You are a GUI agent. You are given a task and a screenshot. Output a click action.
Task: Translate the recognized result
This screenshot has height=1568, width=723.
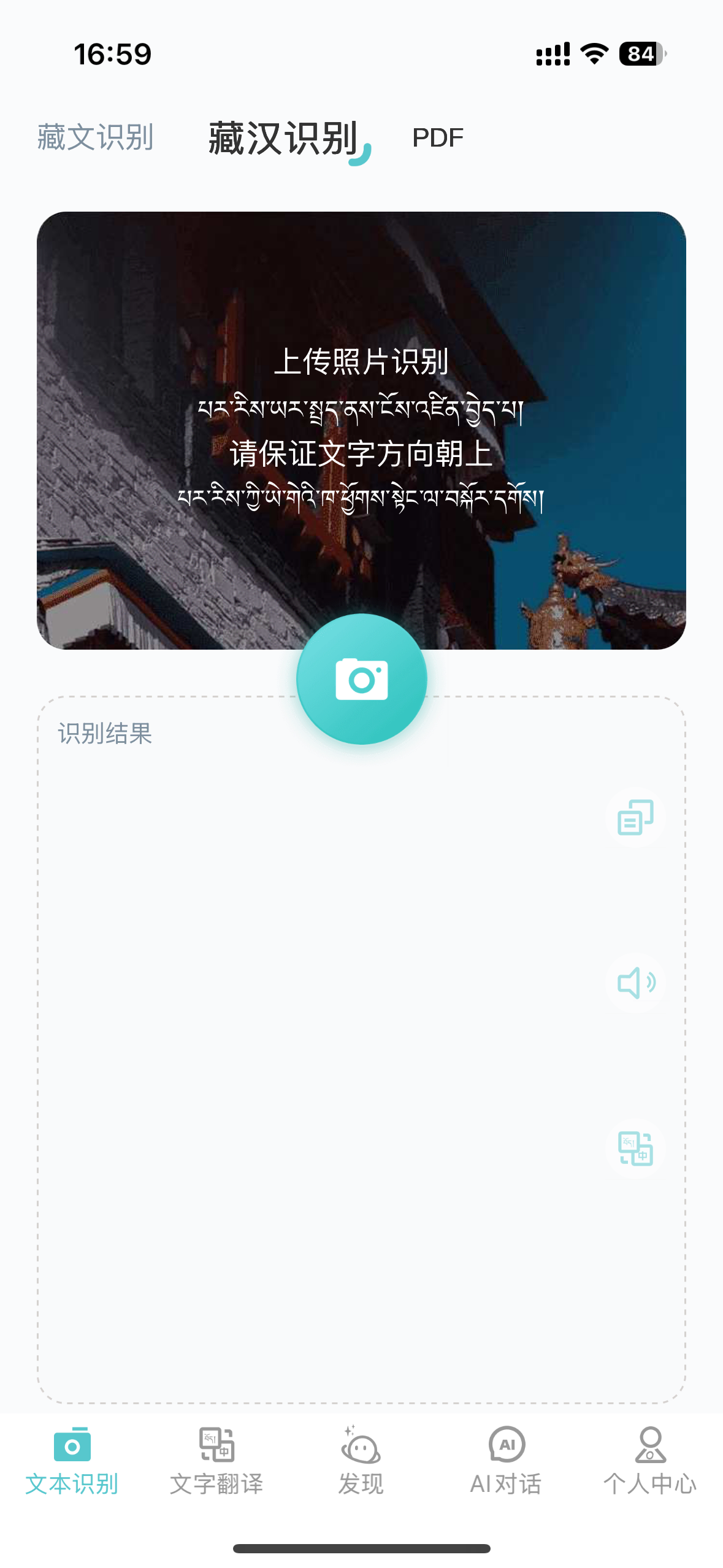coord(635,1148)
